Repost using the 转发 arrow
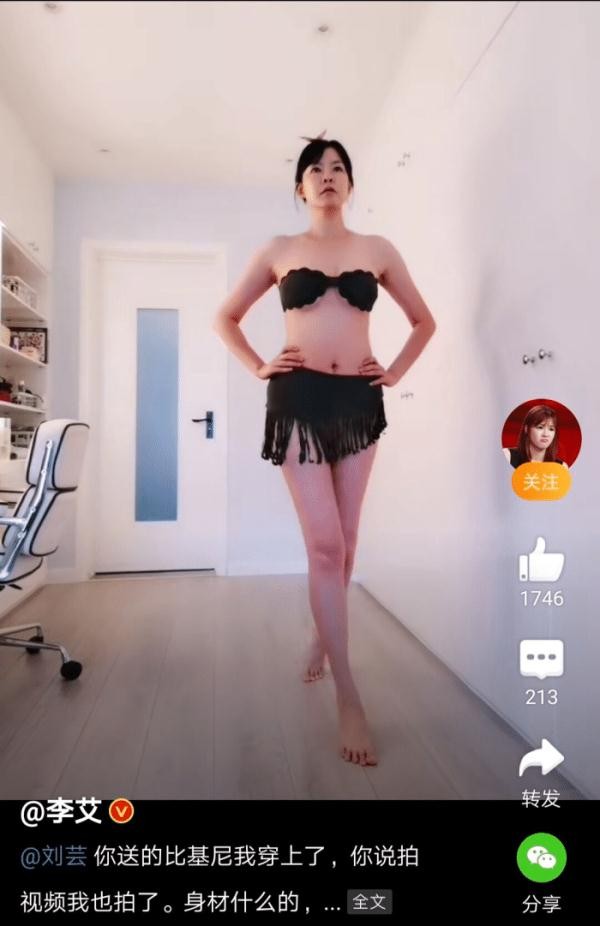This screenshot has width=600, height=926. click(x=541, y=759)
